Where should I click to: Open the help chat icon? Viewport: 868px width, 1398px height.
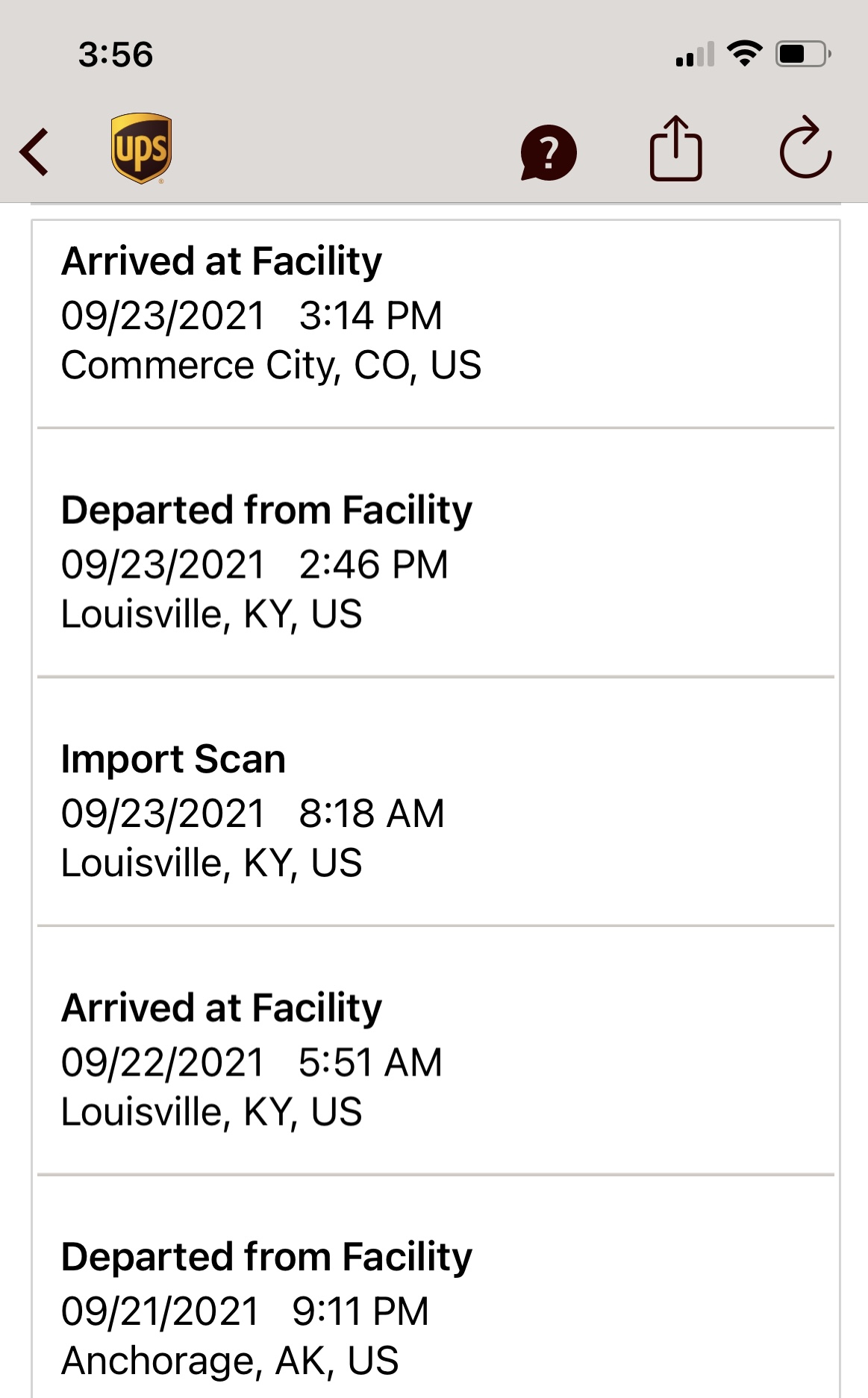coord(549,152)
